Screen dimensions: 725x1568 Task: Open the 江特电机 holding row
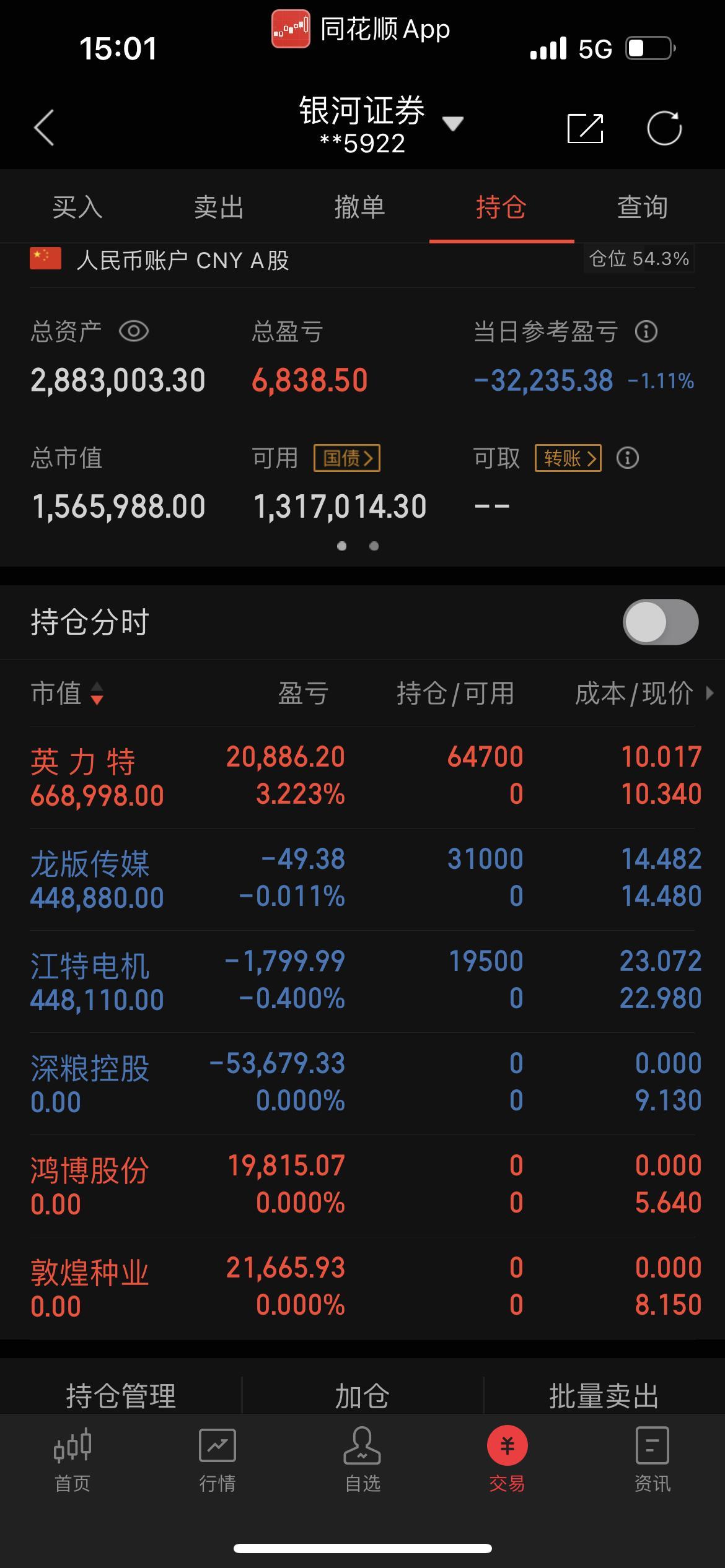point(362,981)
